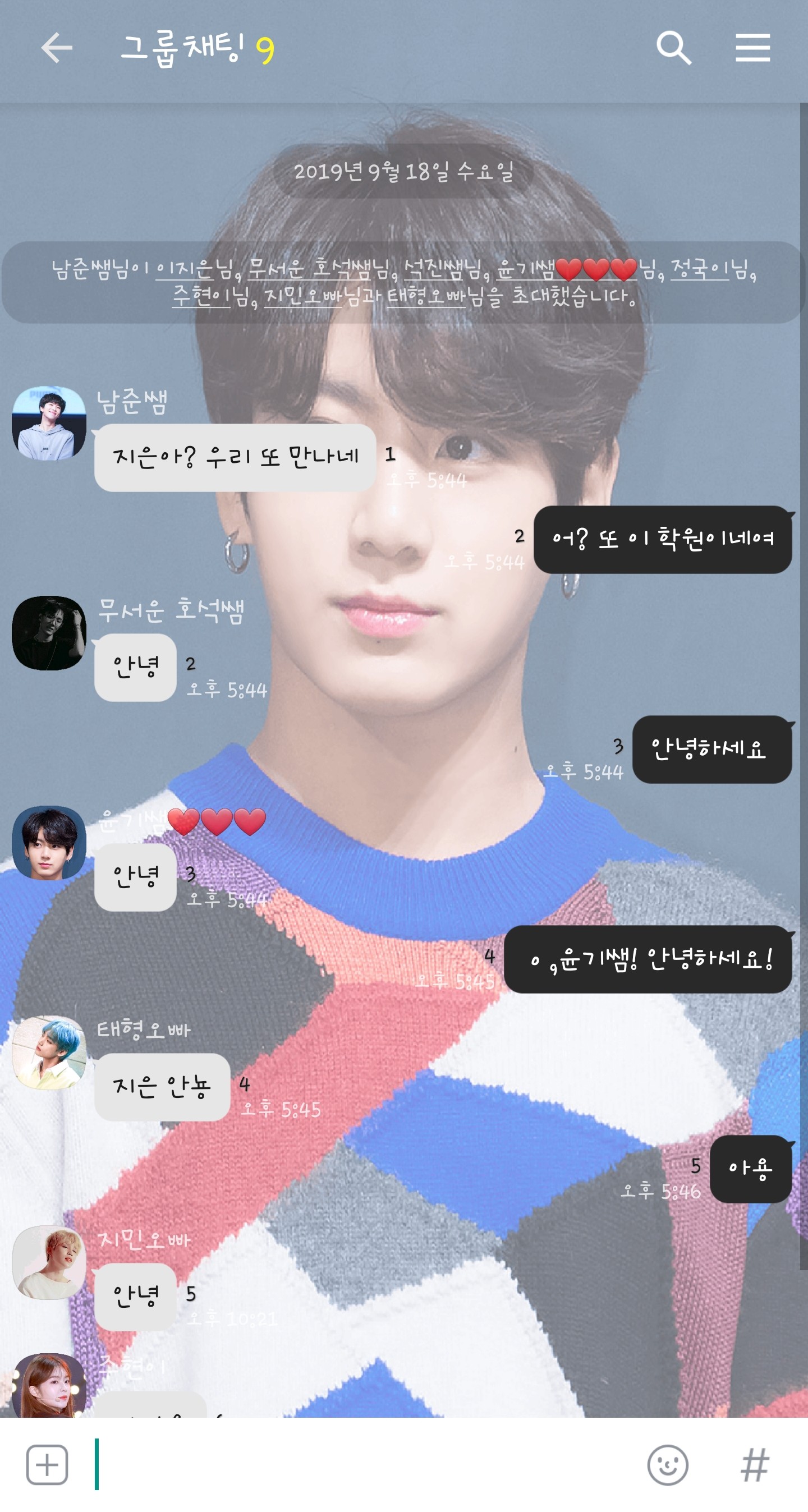
Task: Go back from the group chat
Action: [57, 48]
